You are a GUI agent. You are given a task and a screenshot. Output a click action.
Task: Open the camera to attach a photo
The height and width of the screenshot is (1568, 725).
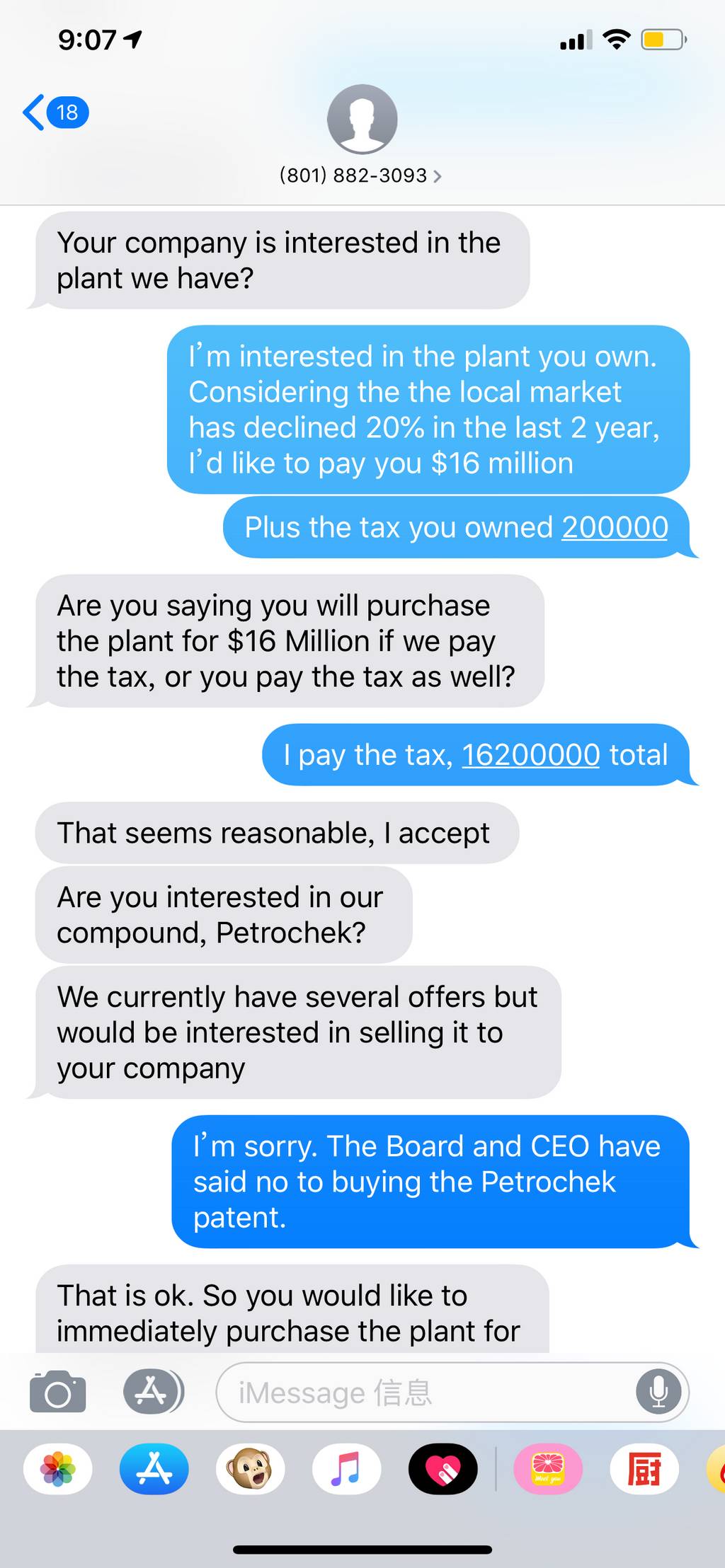point(58,1392)
